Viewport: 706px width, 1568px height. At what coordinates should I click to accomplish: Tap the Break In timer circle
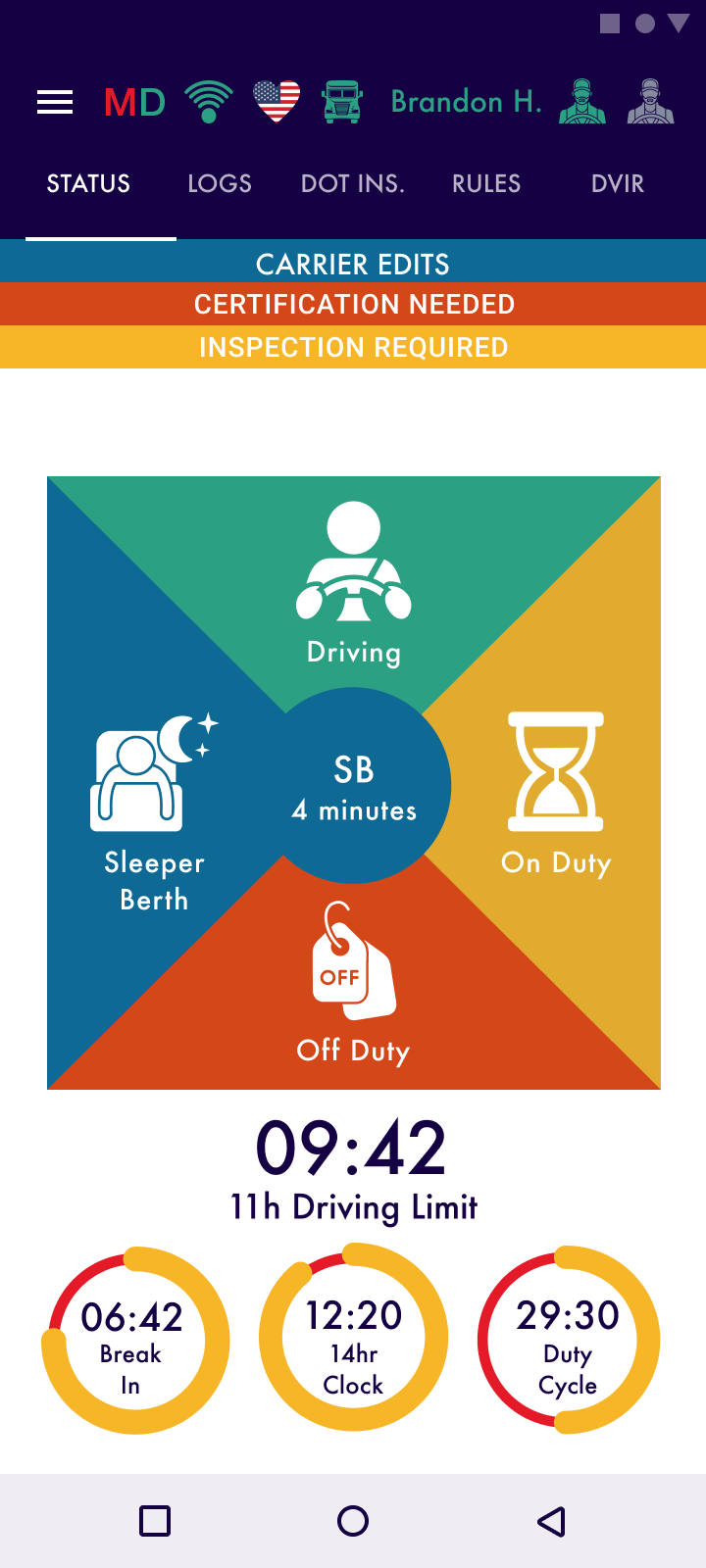click(x=135, y=1341)
